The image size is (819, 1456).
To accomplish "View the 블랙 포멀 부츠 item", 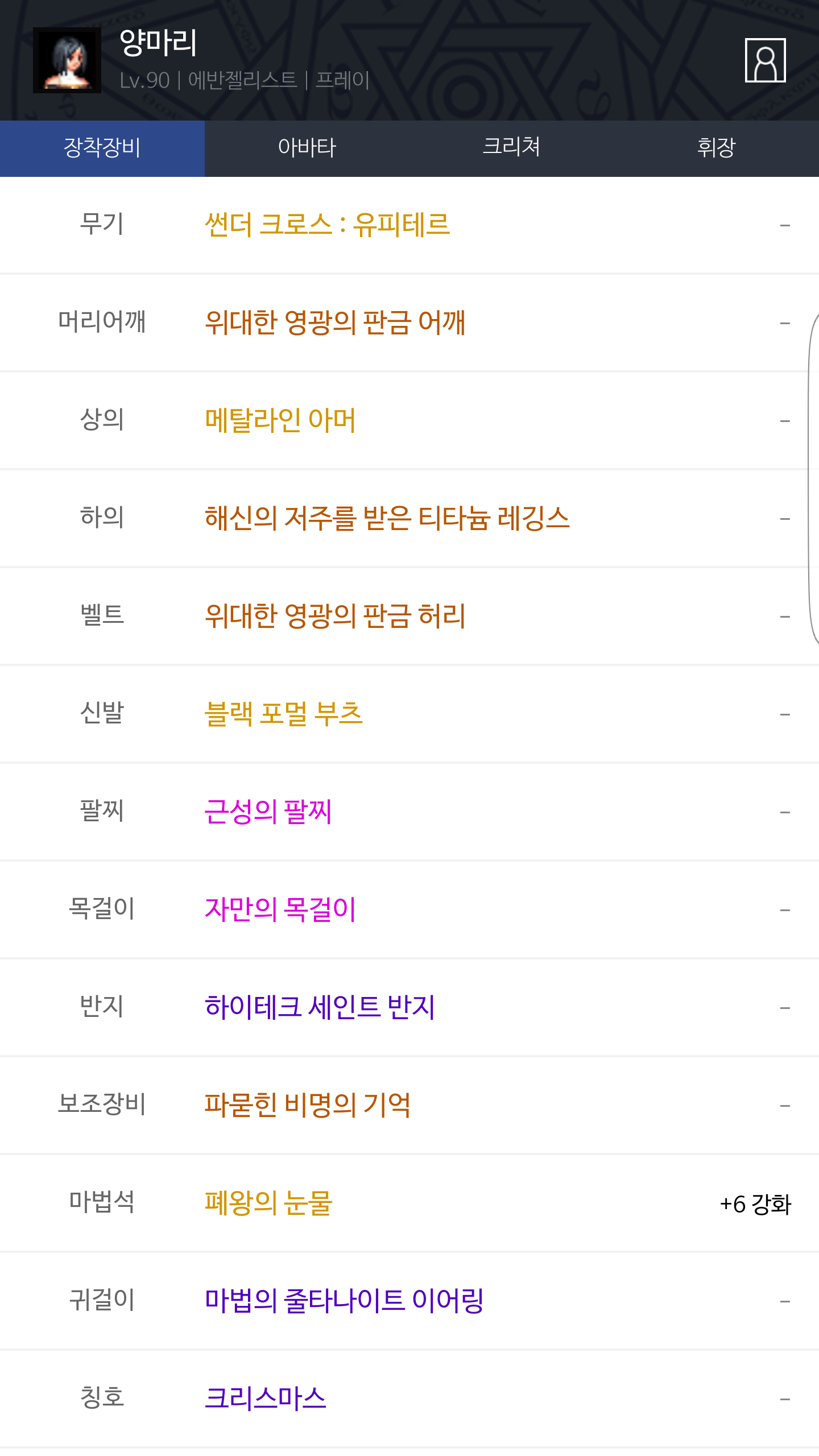I will pos(283,714).
